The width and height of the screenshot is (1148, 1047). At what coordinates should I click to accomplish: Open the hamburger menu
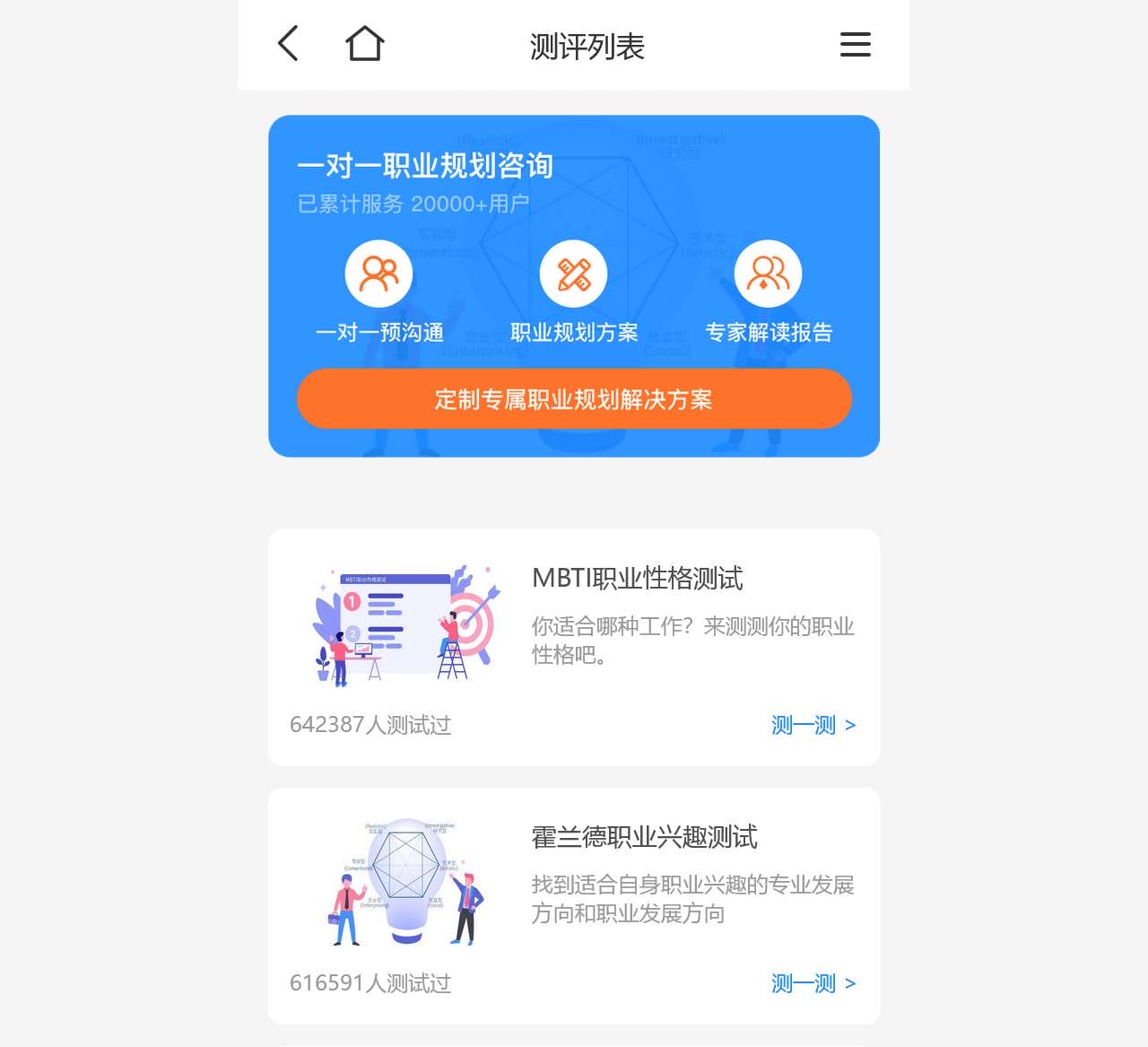pyautogui.click(x=855, y=45)
